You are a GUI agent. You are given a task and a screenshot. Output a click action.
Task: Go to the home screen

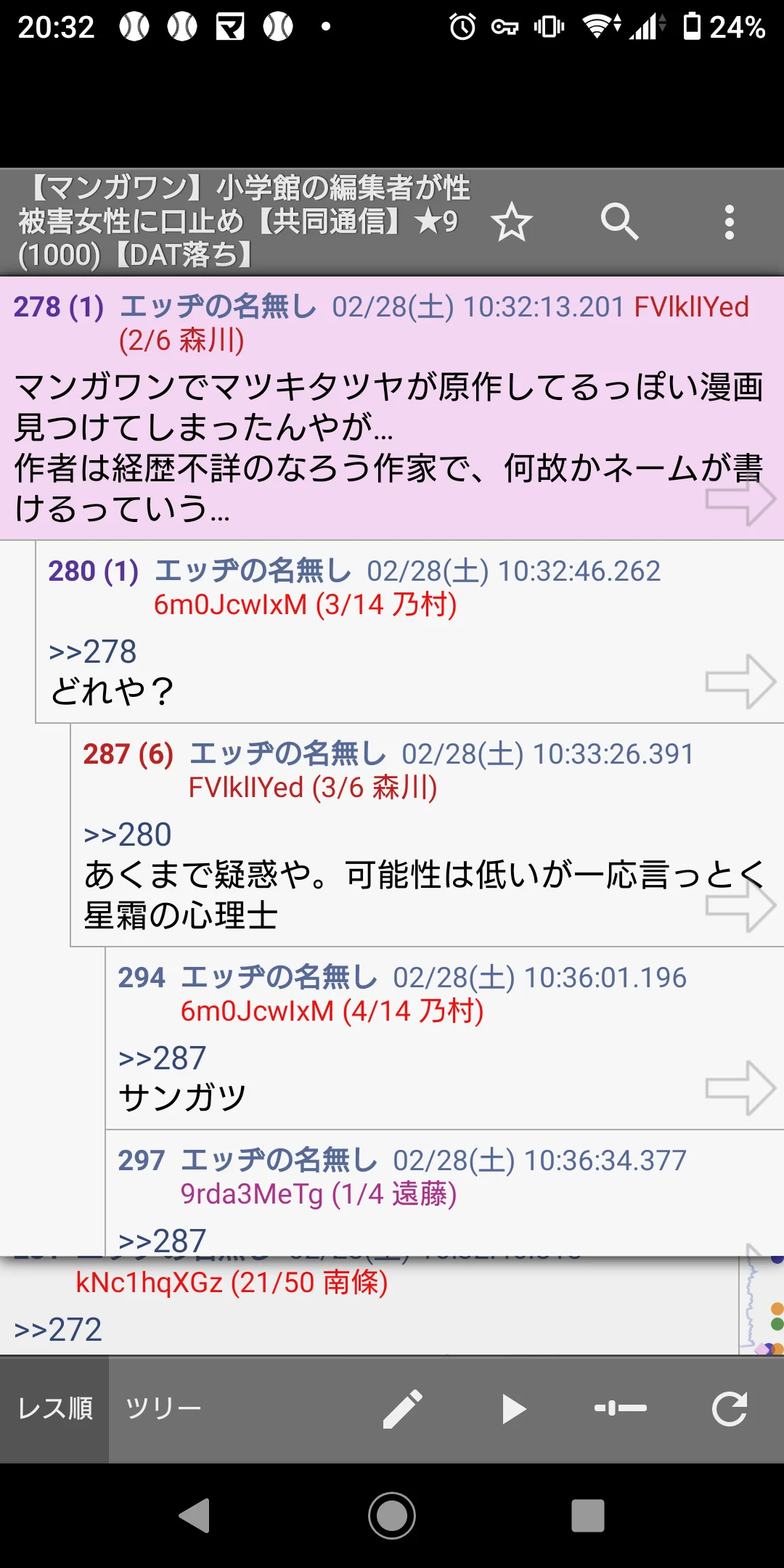392,1516
